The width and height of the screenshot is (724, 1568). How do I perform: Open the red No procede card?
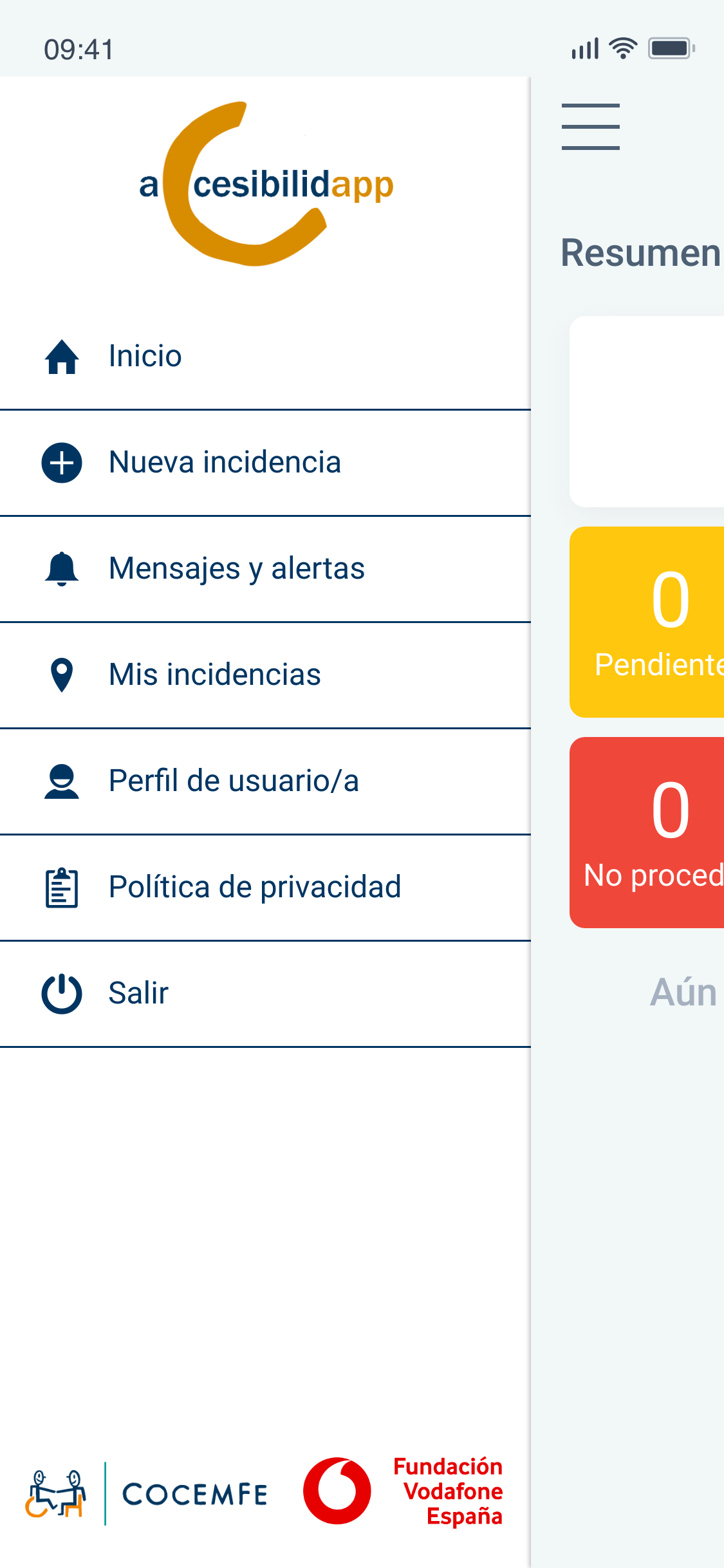[647, 832]
